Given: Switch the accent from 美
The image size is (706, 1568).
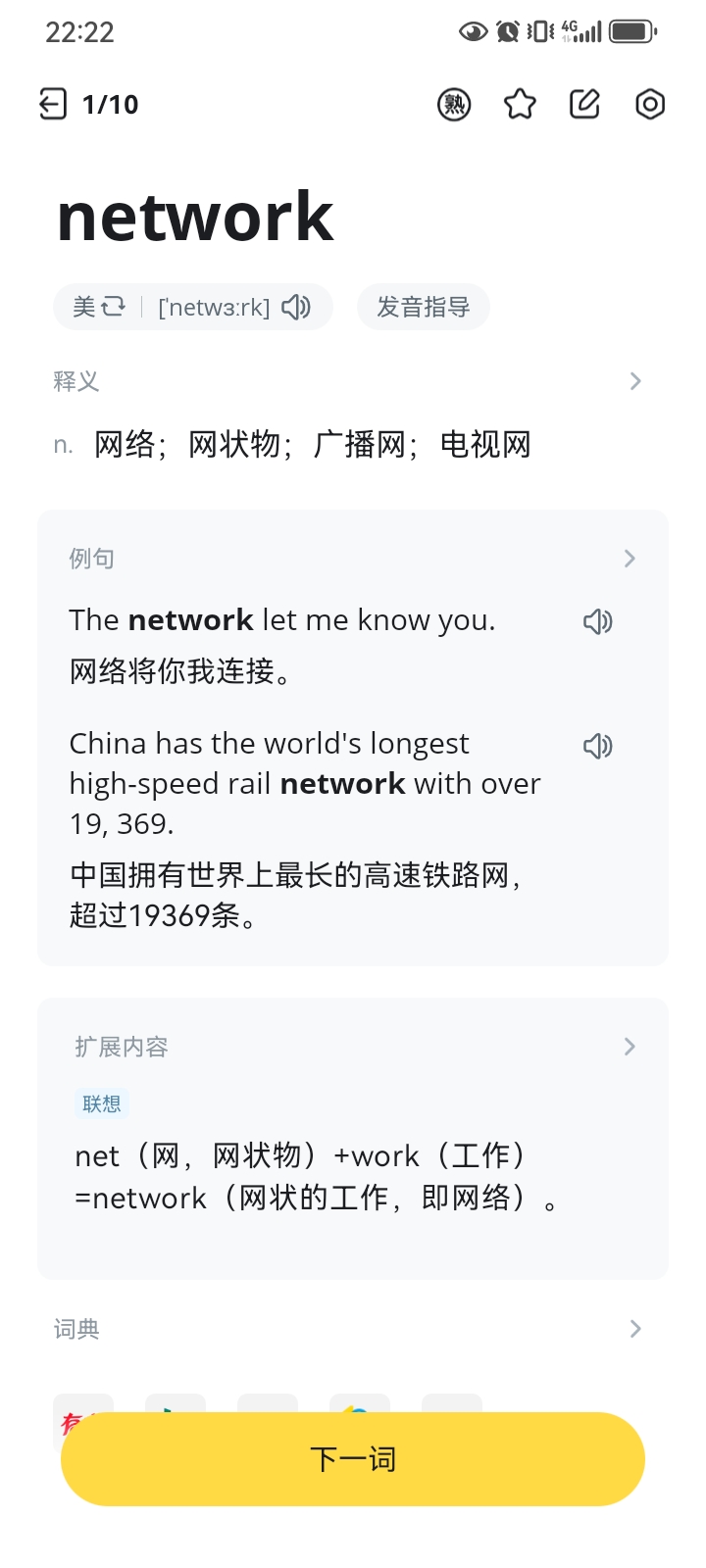Looking at the screenshot, I should (99, 307).
